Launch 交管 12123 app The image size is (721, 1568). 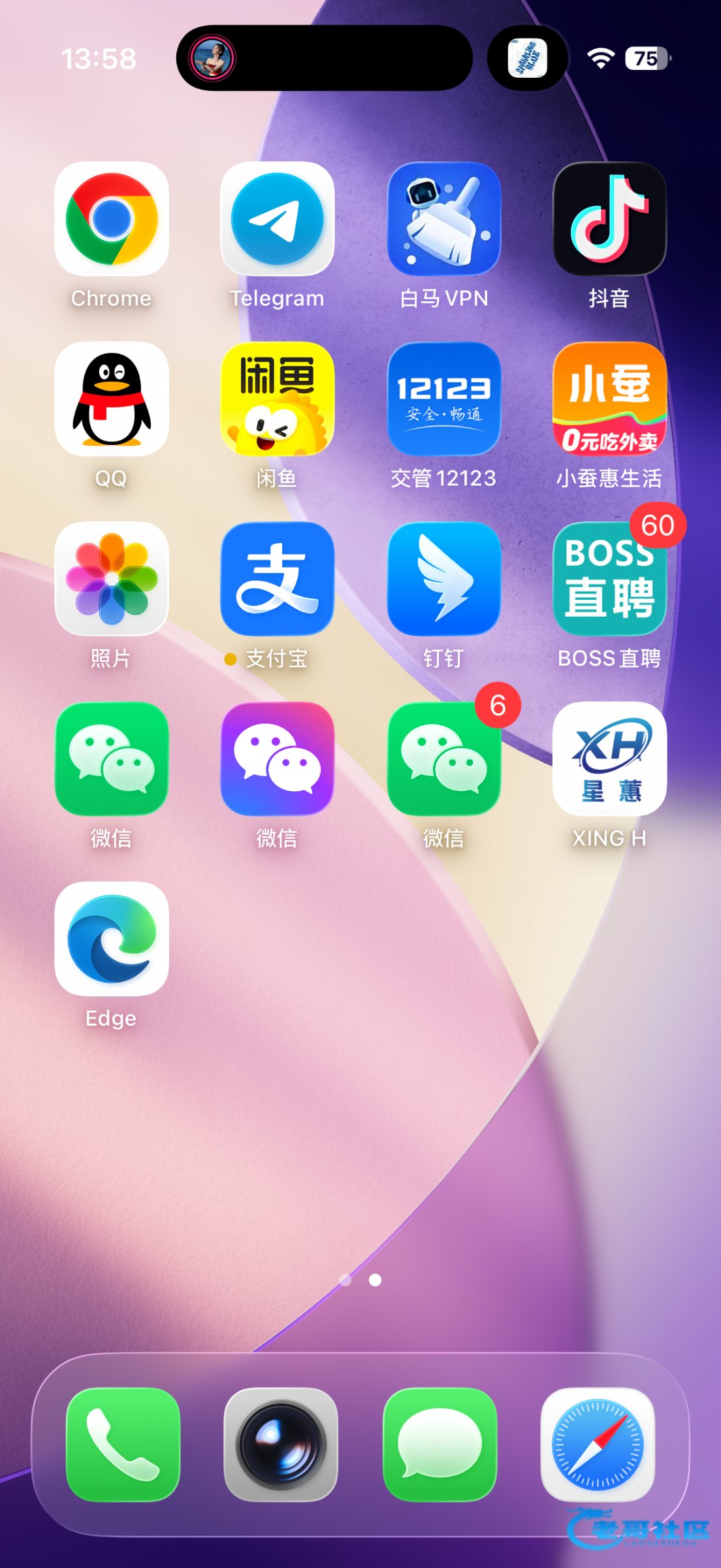point(444,399)
